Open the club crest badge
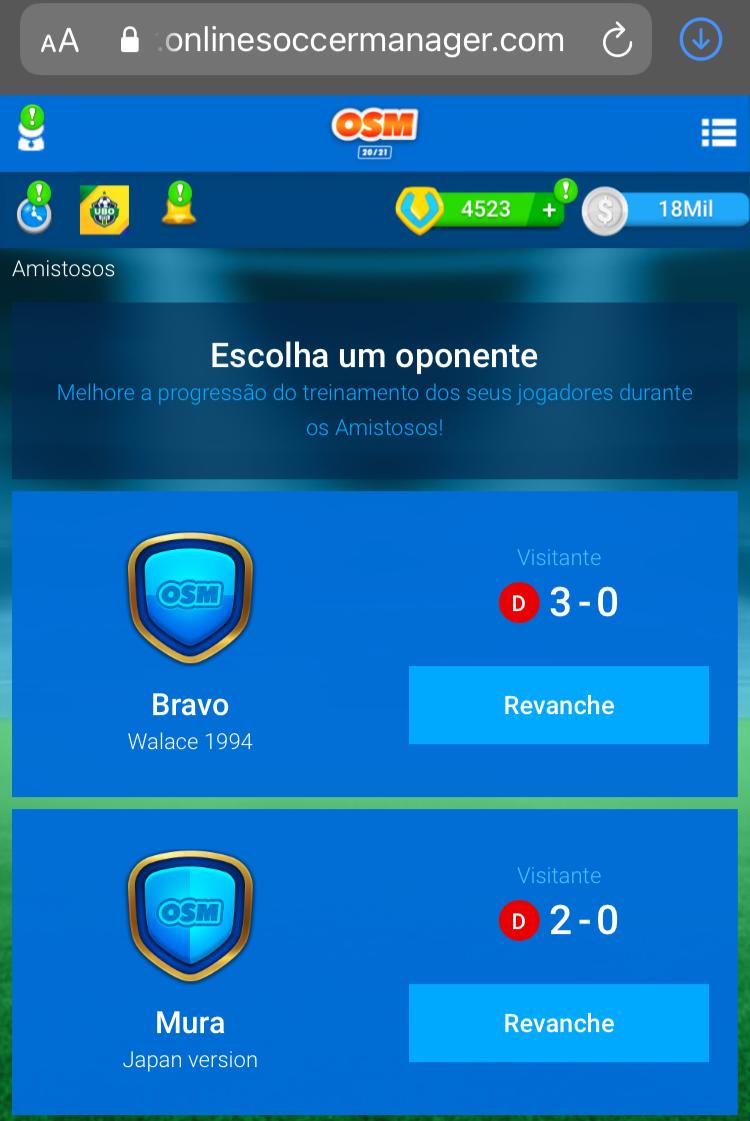The height and width of the screenshot is (1121, 750). pyautogui.click(x=104, y=210)
